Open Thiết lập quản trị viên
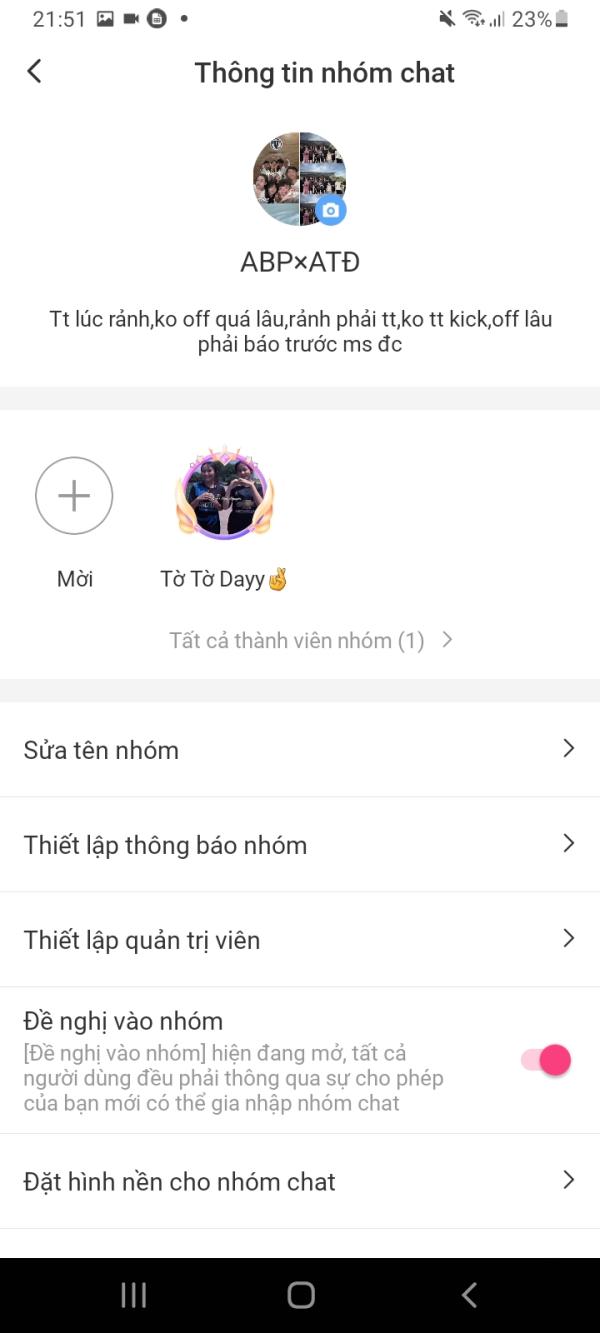The width and height of the screenshot is (600, 1333). coord(300,940)
